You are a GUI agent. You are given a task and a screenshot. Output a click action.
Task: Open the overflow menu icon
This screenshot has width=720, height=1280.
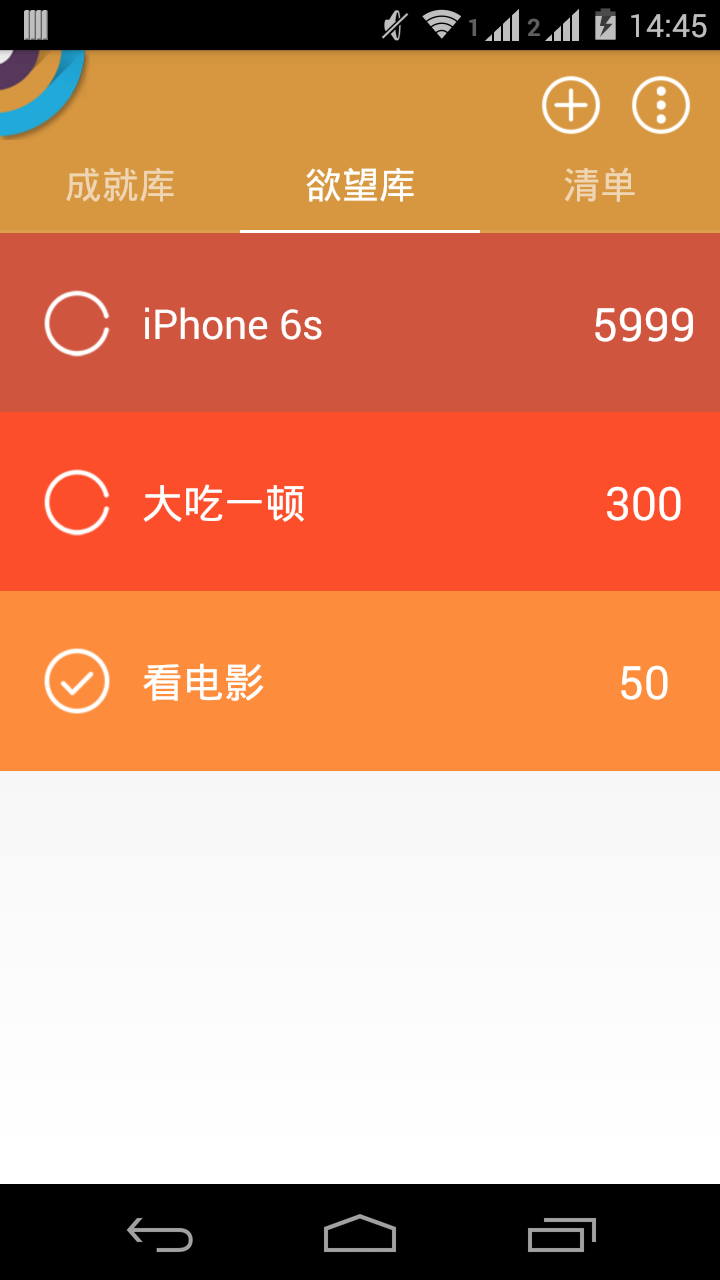[x=660, y=104]
